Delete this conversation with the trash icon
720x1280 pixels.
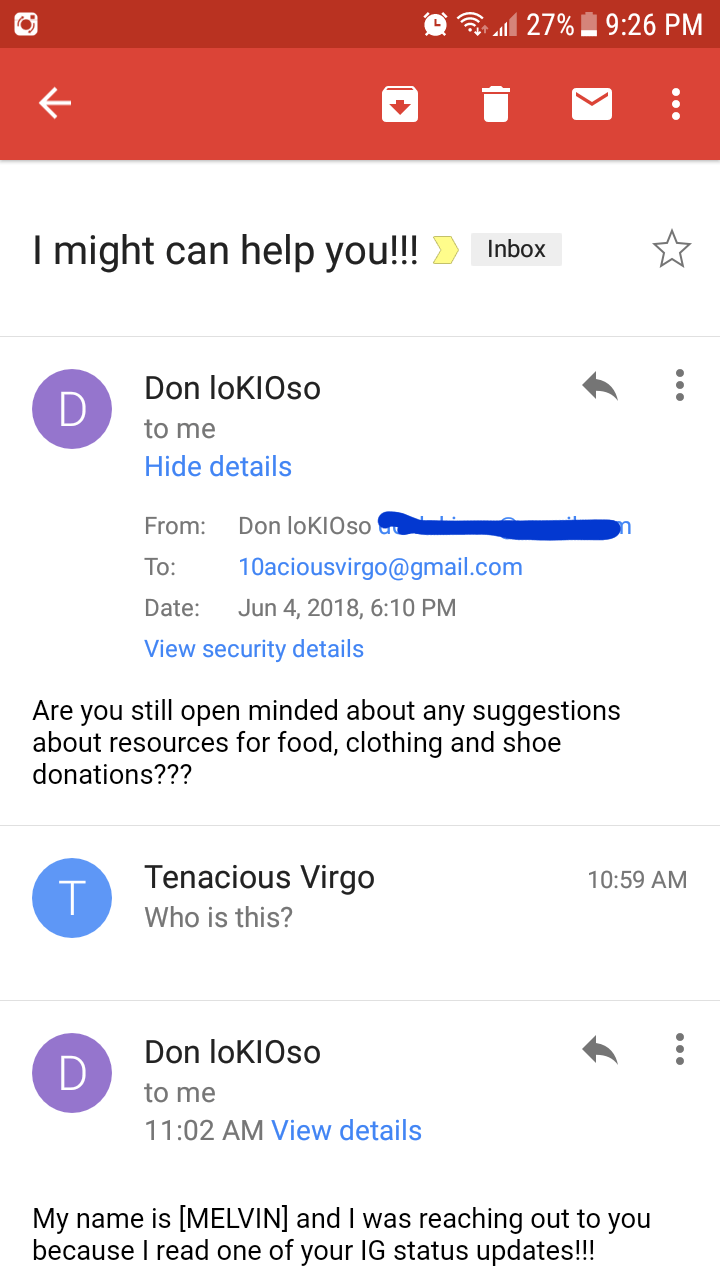[496, 104]
